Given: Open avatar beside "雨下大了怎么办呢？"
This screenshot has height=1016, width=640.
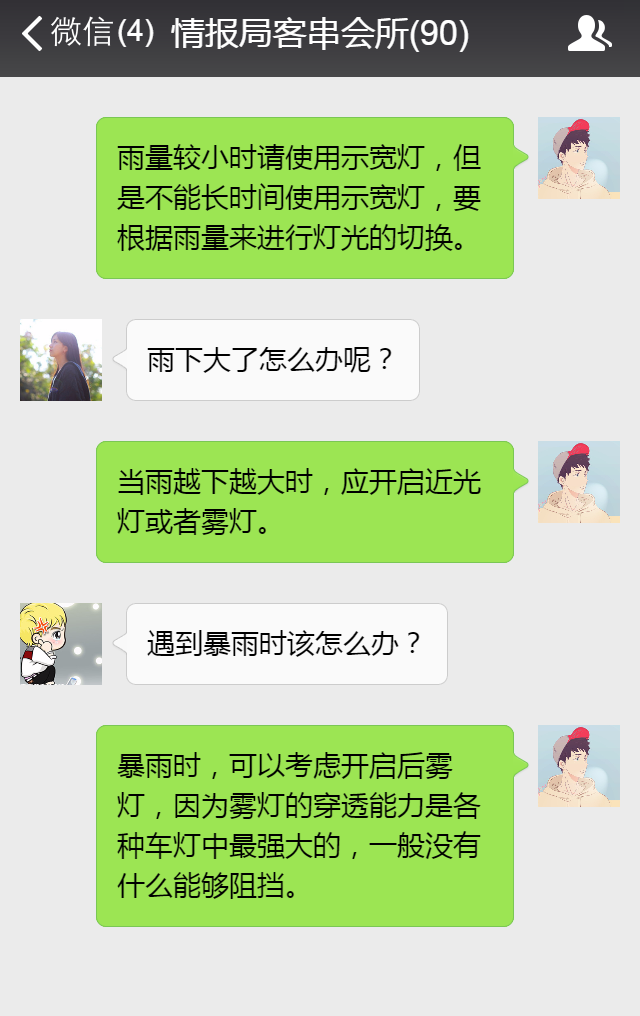Looking at the screenshot, I should (x=61, y=360).
